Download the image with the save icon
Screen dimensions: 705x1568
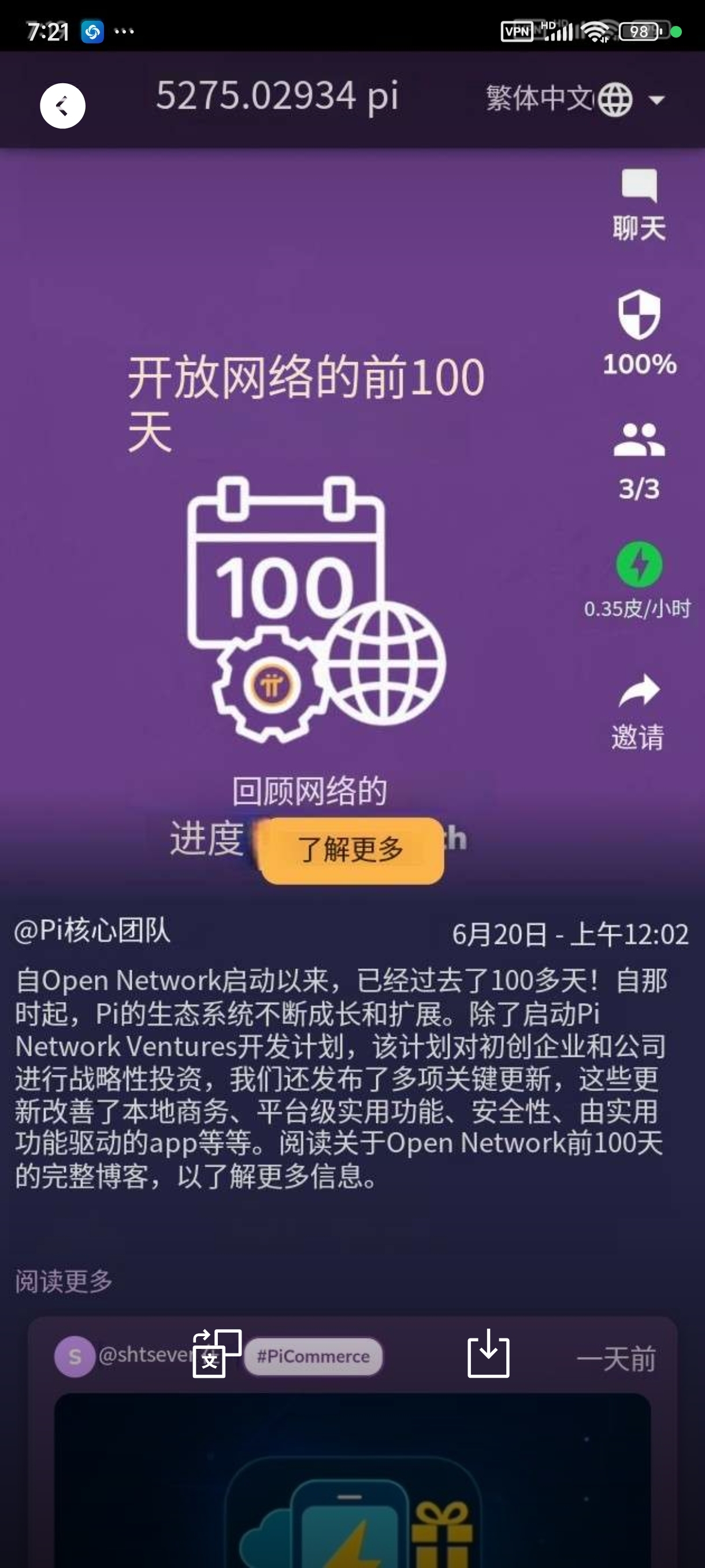click(488, 1353)
